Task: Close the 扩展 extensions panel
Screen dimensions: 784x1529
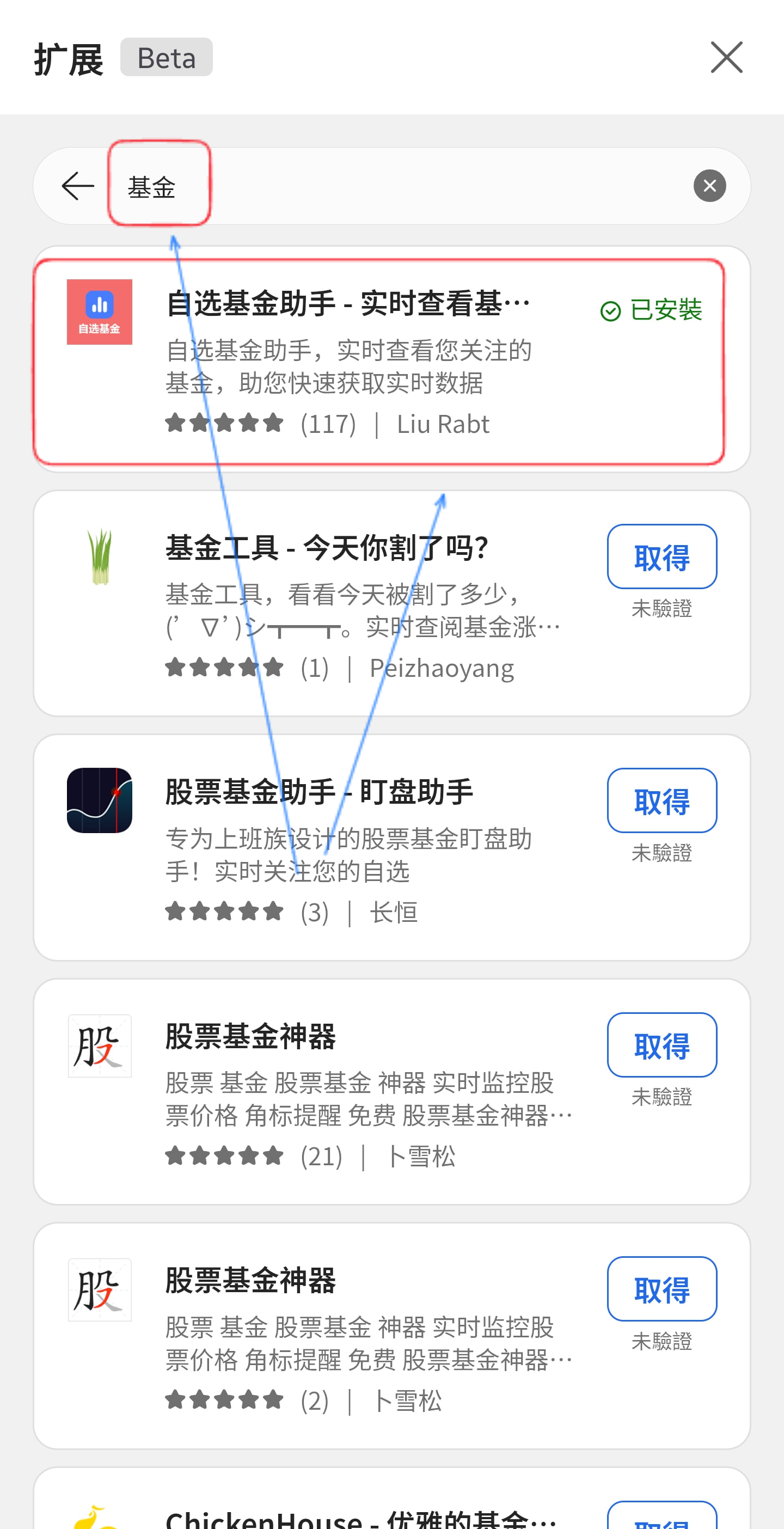Action: [726, 58]
